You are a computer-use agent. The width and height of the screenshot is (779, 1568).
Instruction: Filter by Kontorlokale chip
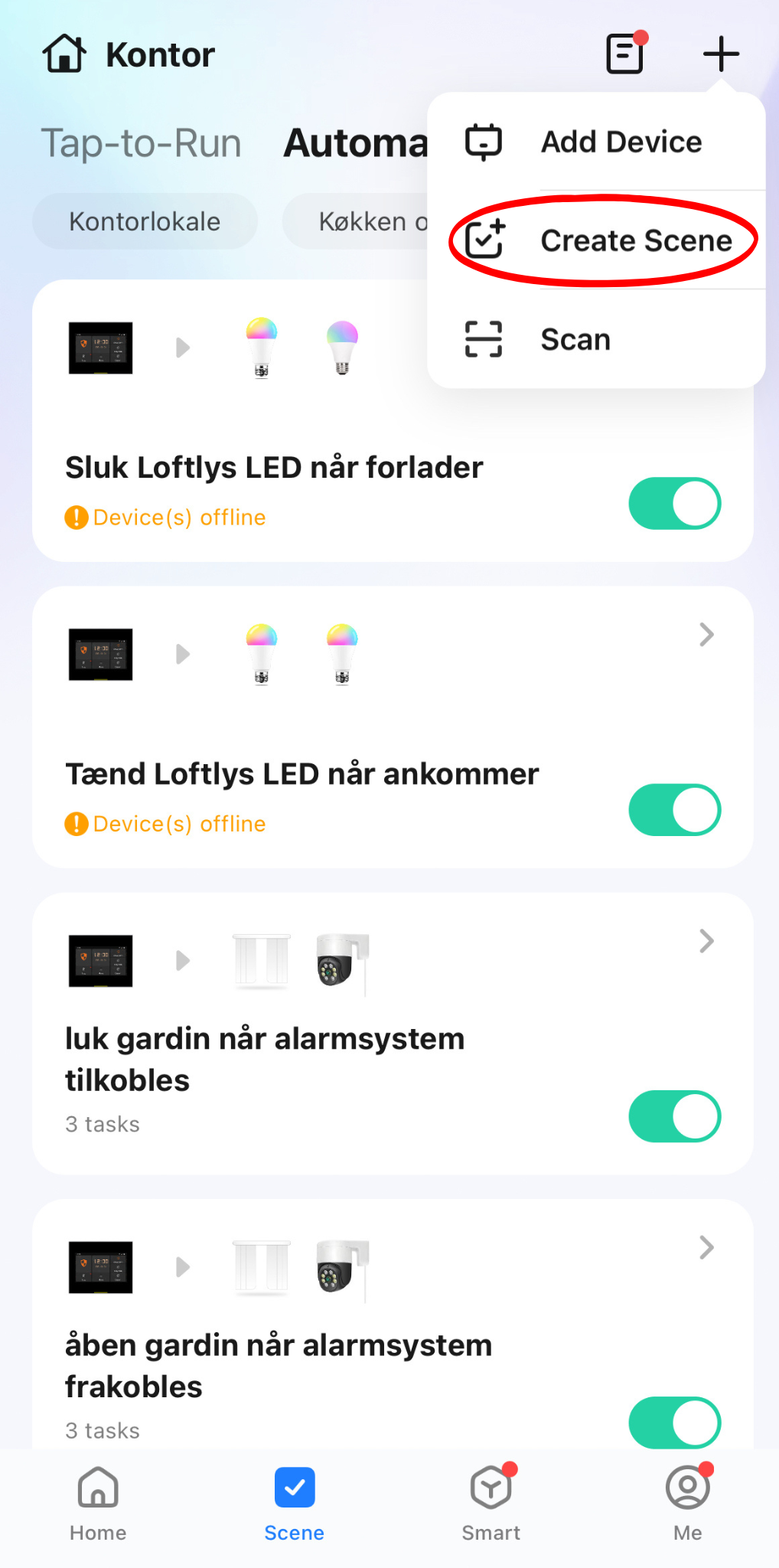click(145, 221)
